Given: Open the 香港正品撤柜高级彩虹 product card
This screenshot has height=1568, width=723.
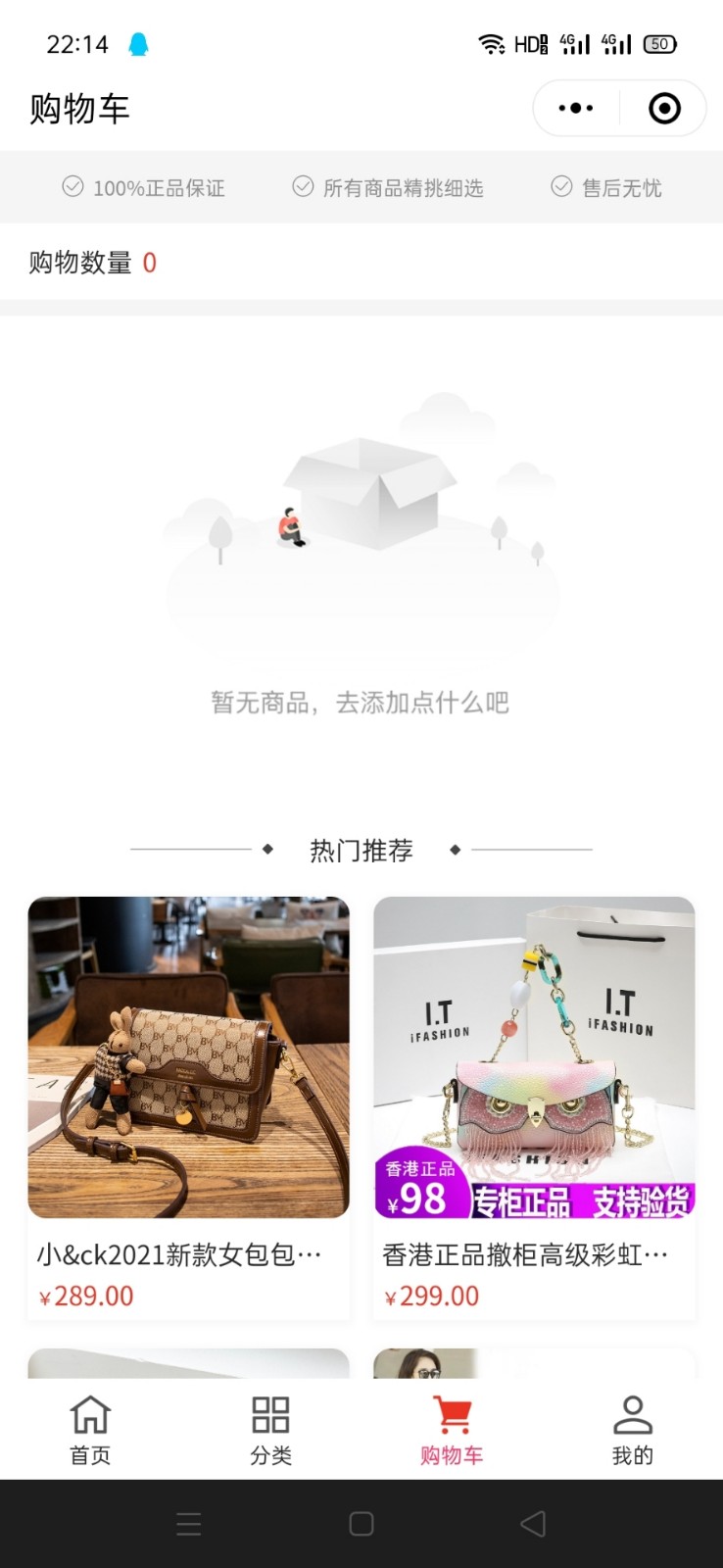Looking at the screenshot, I should click(x=534, y=1107).
